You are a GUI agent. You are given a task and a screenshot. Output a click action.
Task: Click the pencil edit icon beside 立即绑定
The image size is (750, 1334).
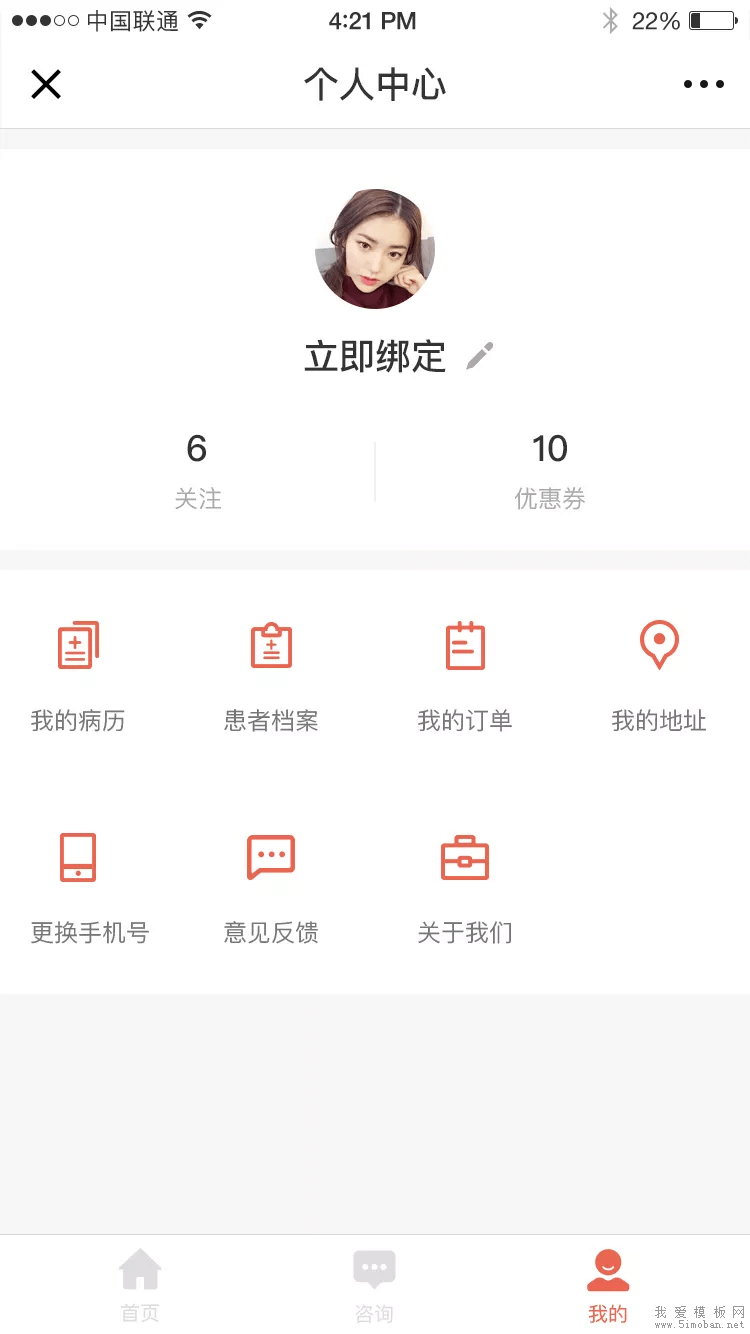point(480,355)
